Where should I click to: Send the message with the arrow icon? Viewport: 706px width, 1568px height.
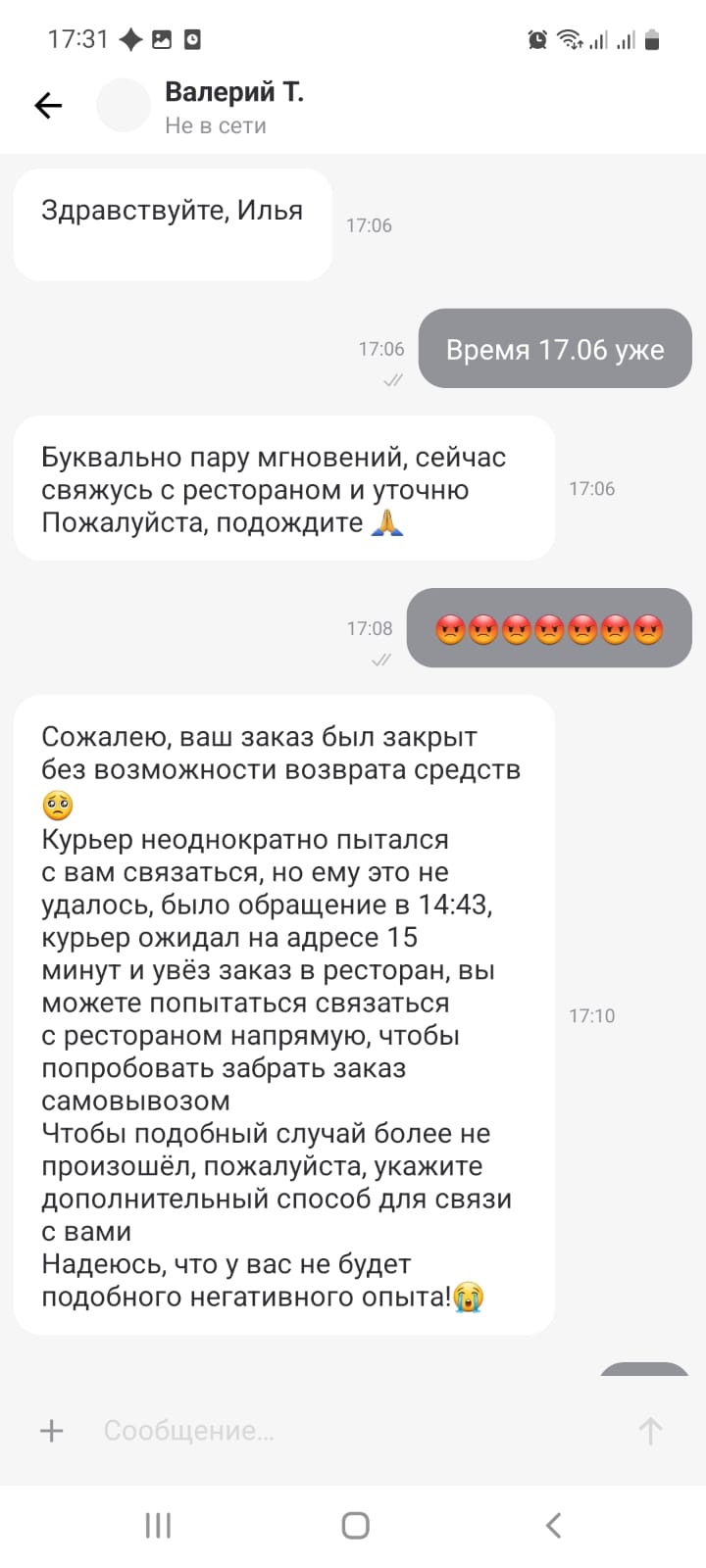pos(650,1431)
